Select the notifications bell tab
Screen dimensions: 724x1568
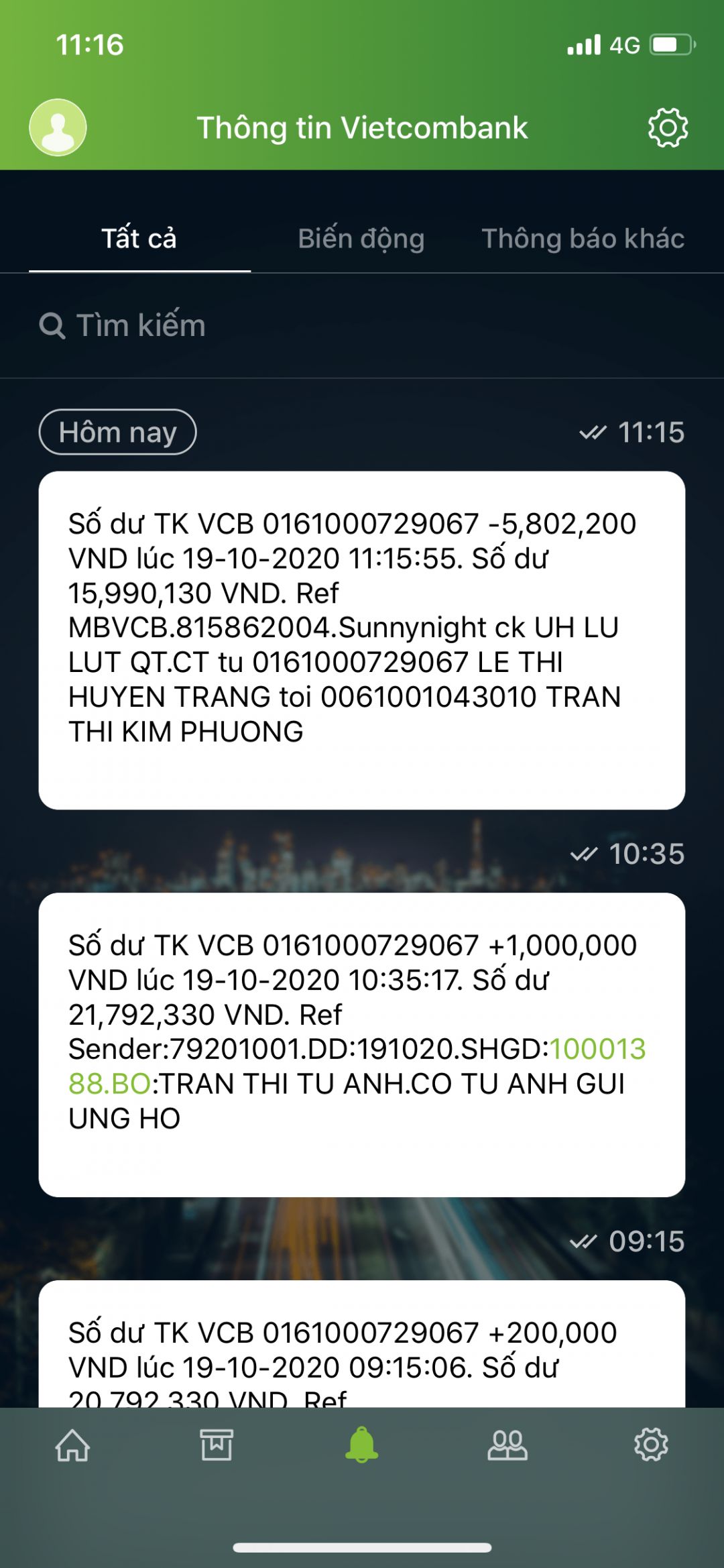coord(362,1445)
